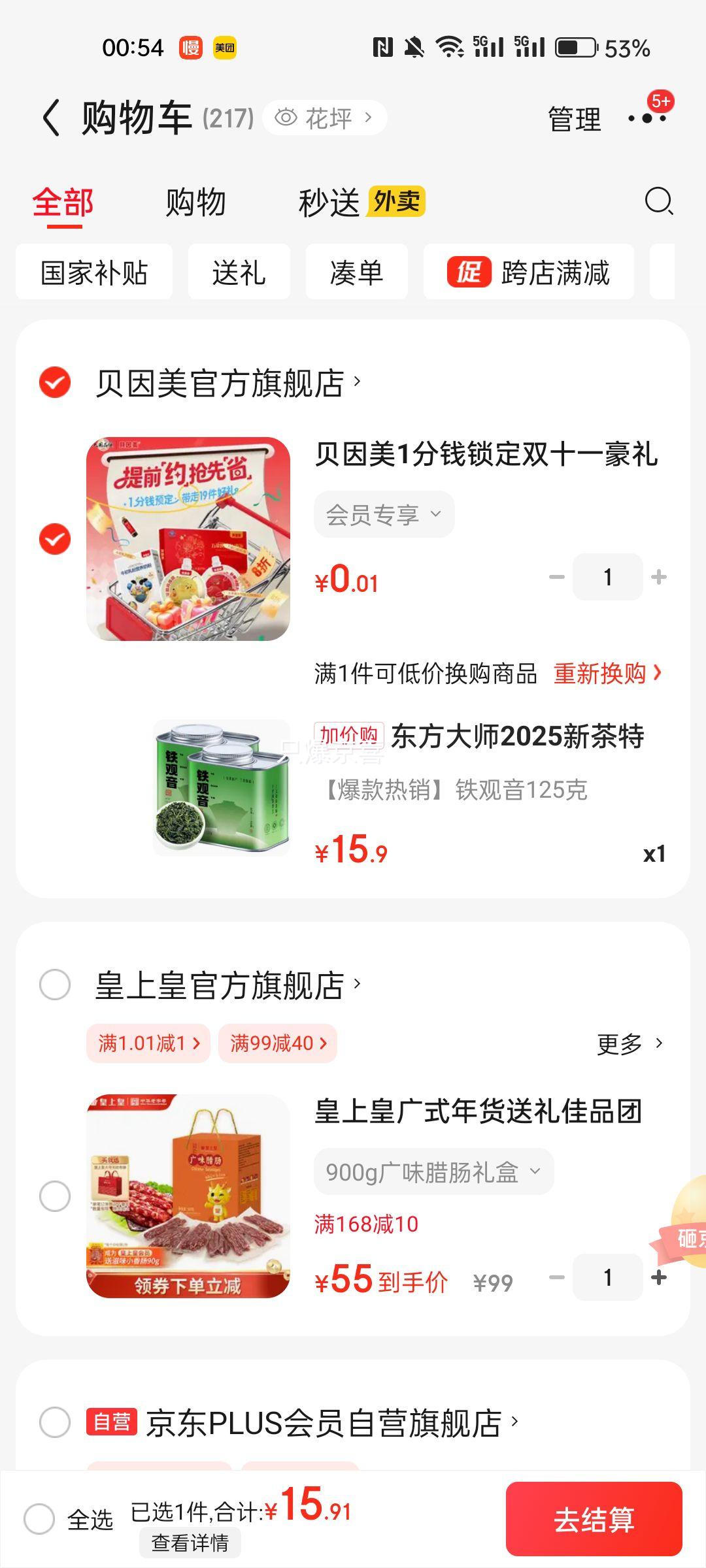This screenshot has width=706, height=1568.
Task: Select the 凑单 filter chip
Action: point(356,272)
